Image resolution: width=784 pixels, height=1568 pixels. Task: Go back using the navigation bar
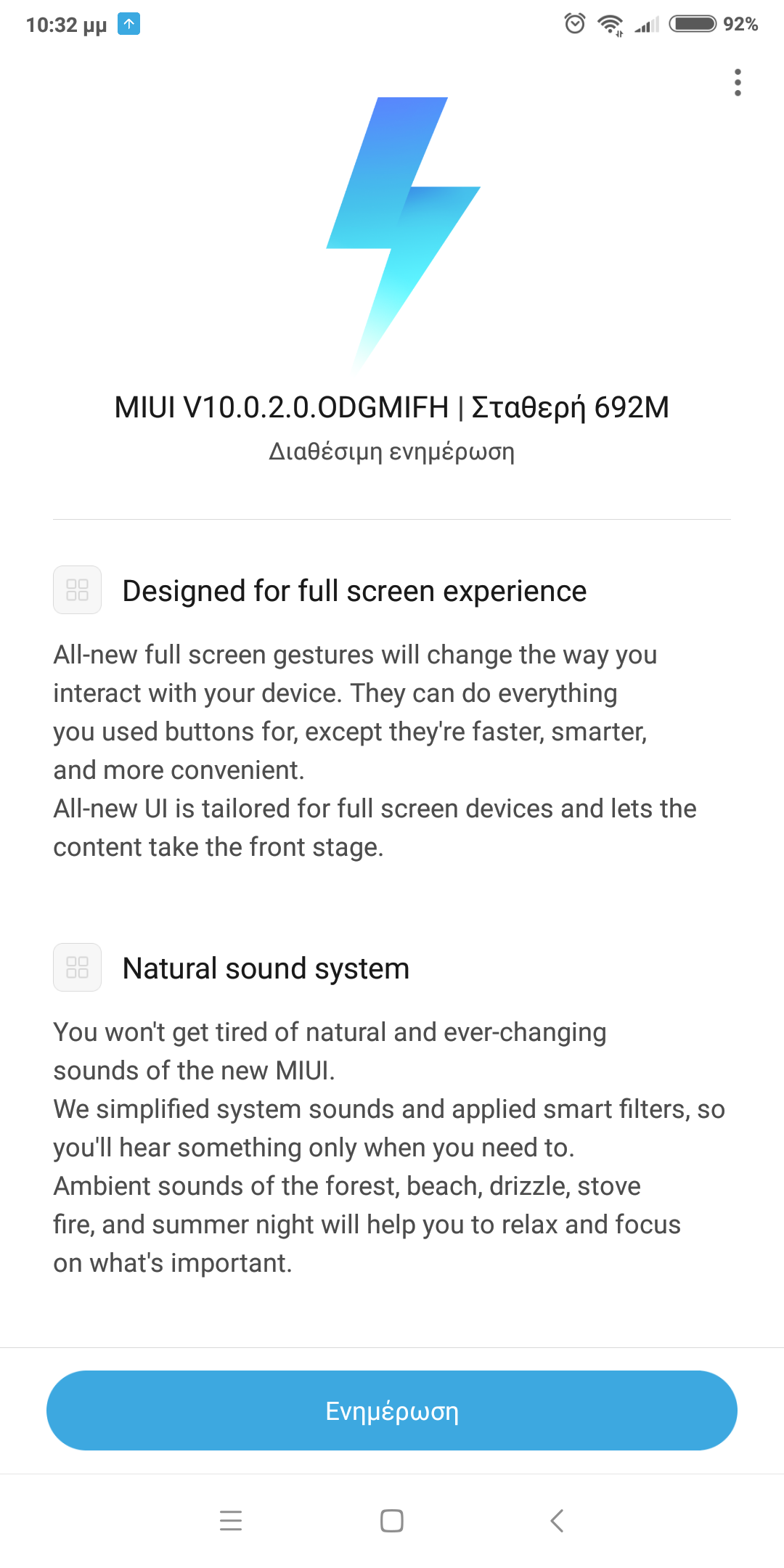(x=557, y=1520)
